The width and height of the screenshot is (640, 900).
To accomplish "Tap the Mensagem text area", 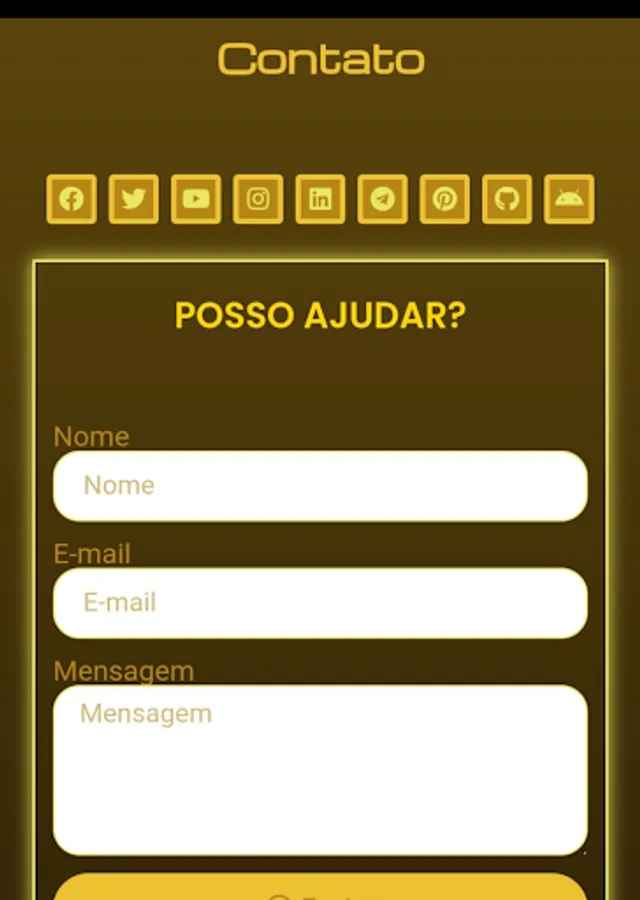I will click(320, 770).
